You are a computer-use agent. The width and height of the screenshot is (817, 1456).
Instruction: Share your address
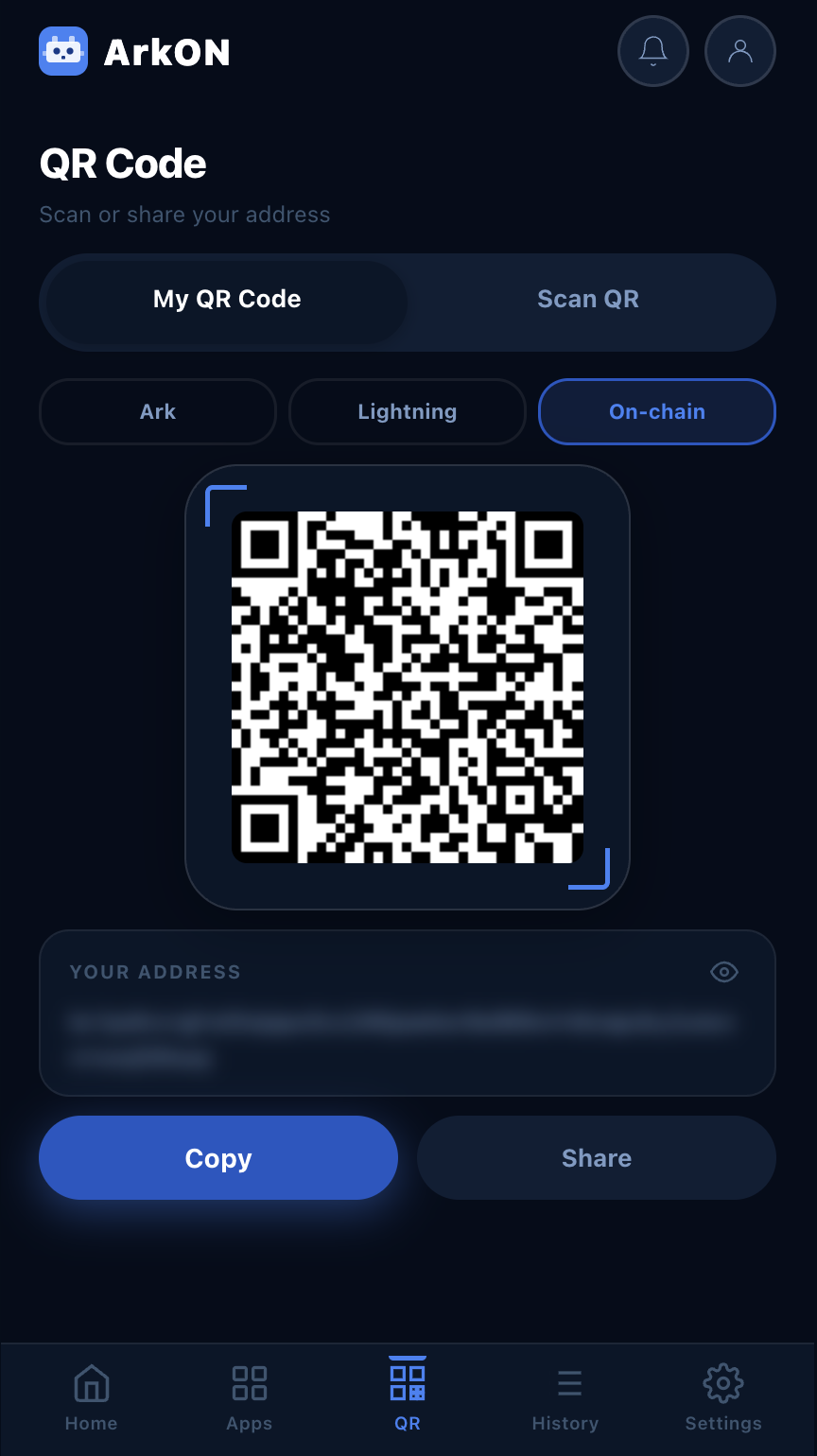596,1157
